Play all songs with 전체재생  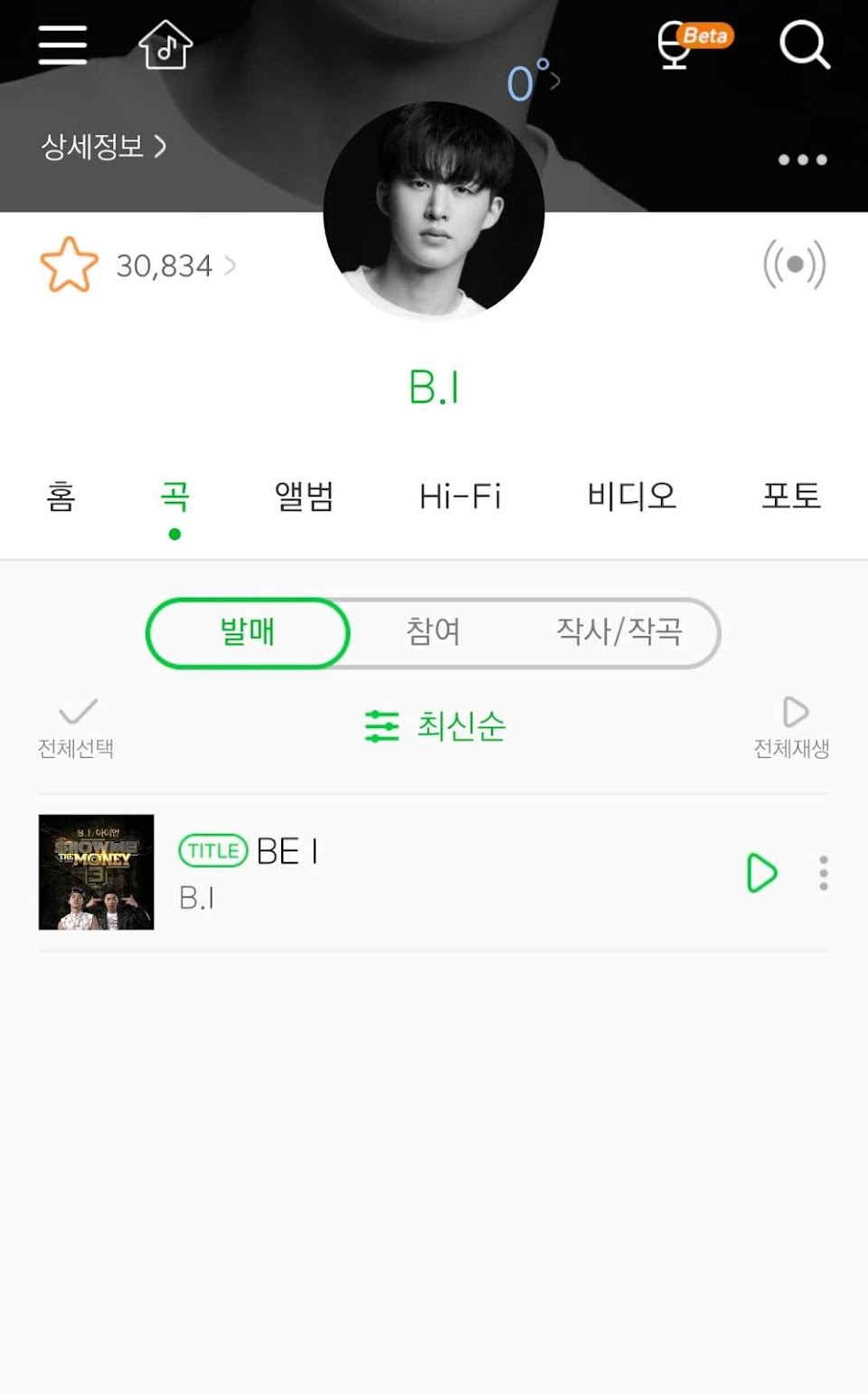click(x=792, y=727)
